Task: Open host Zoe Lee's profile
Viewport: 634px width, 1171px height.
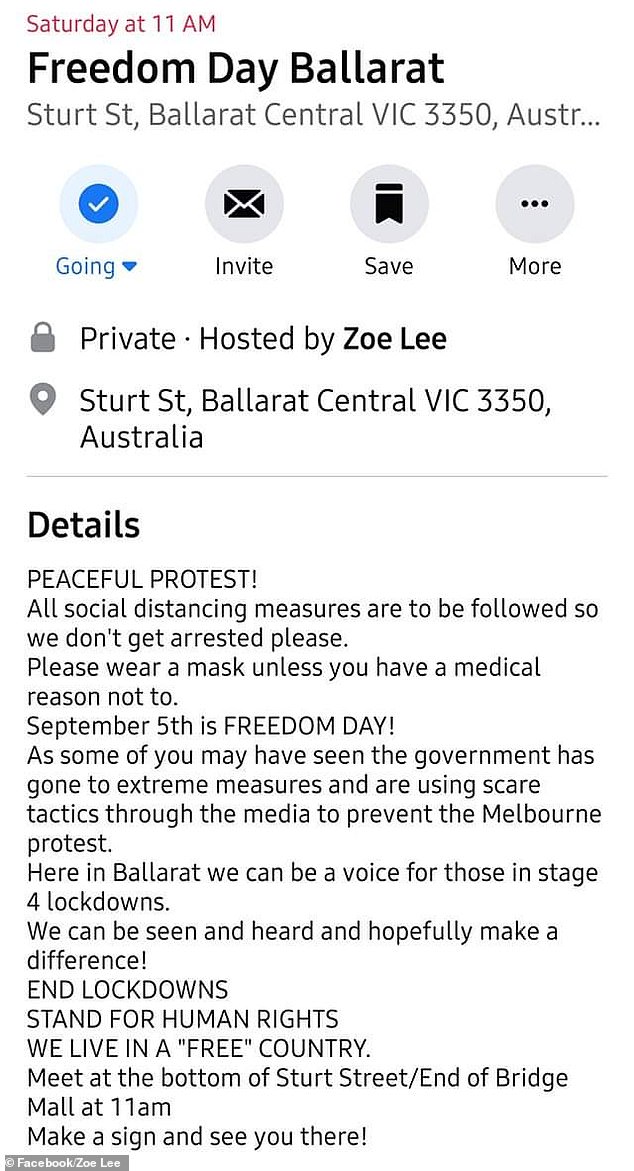Action: 394,339
